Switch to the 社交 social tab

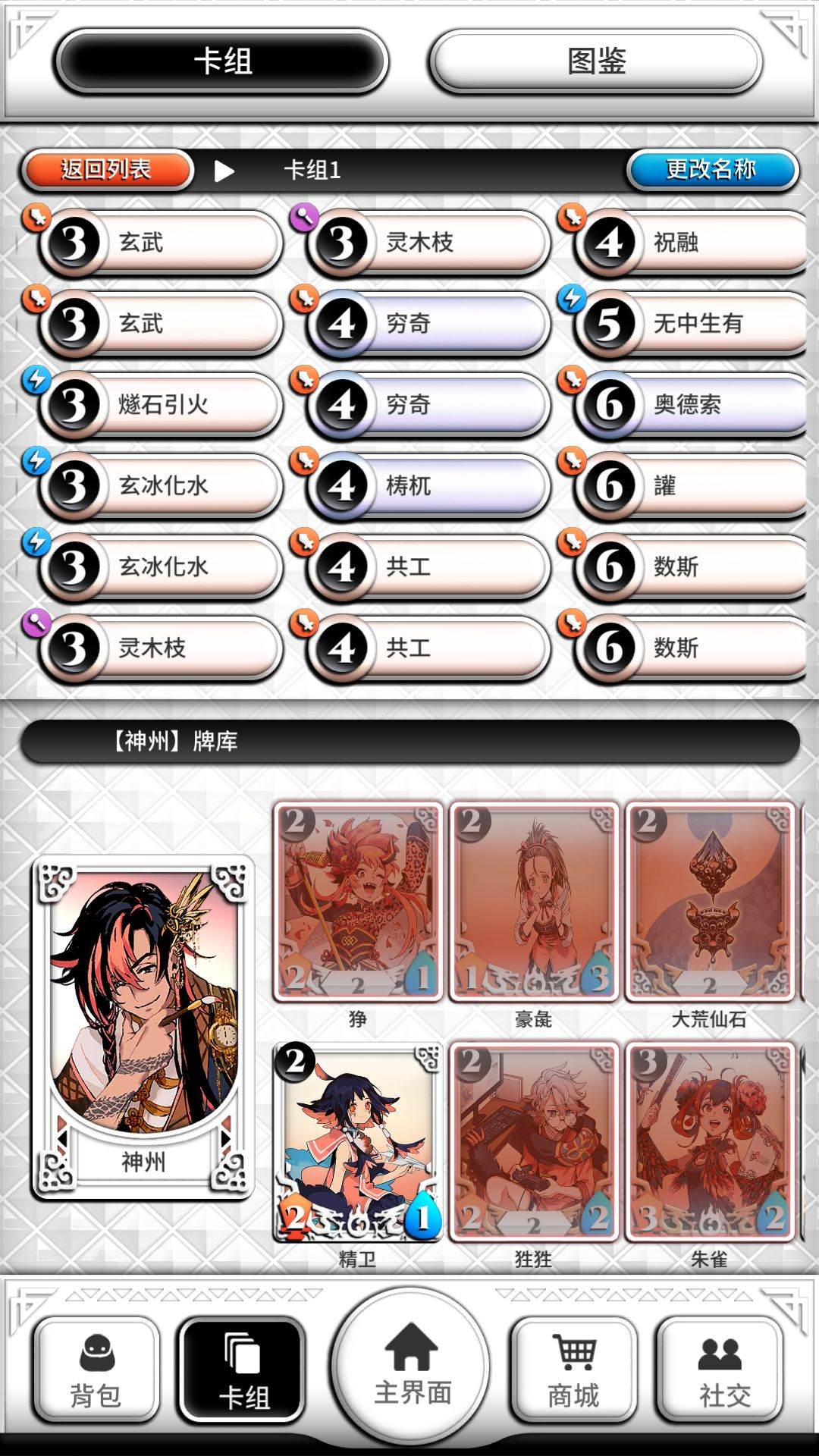[719, 1370]
